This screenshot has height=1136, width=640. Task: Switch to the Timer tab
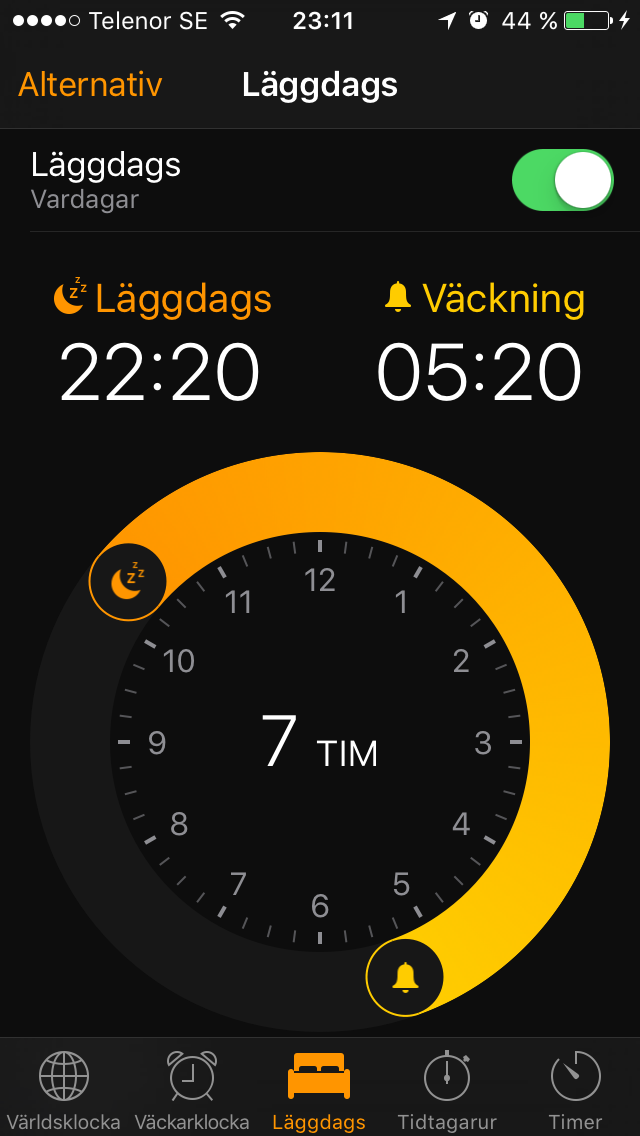pos(575,1090)
